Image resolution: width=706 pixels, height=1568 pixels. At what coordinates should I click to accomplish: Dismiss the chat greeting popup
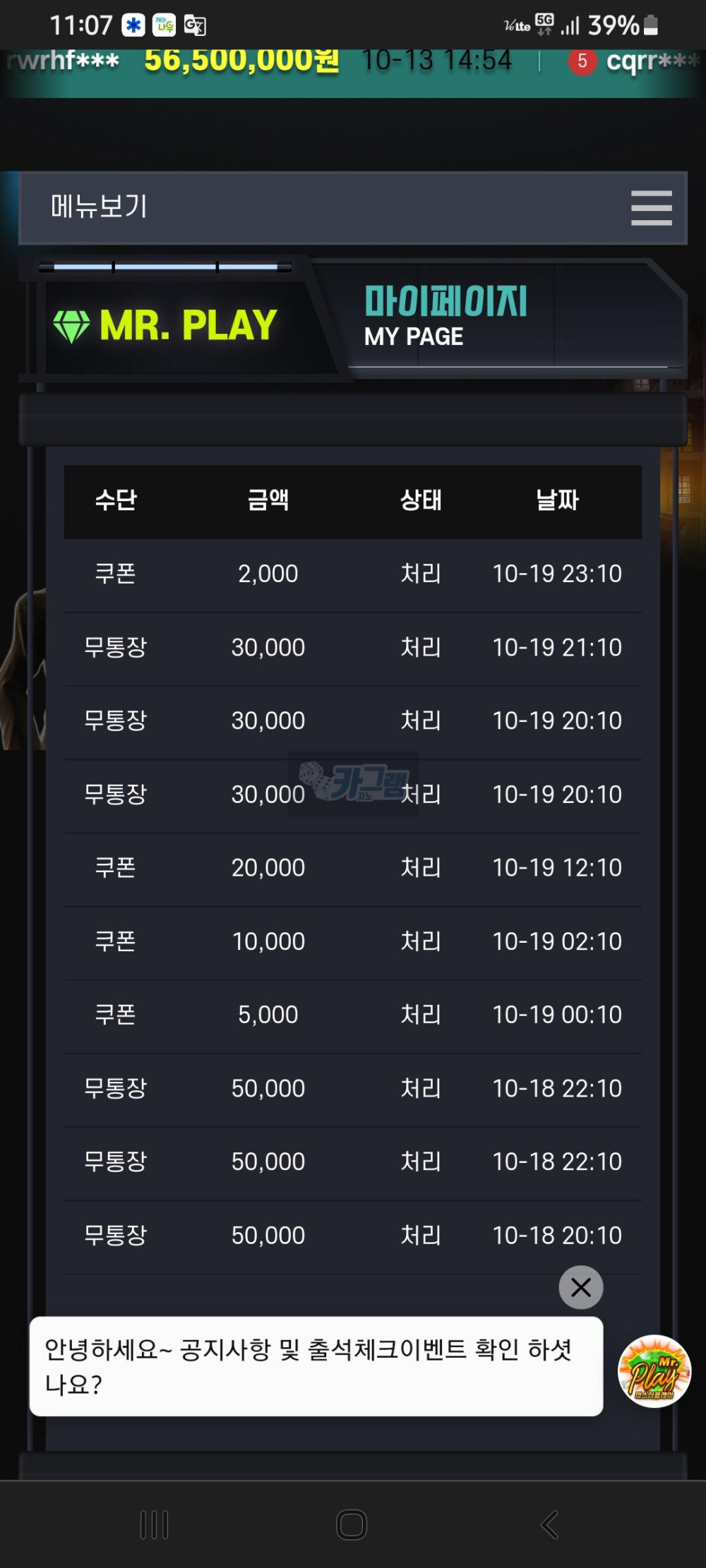coord(580,1287)
